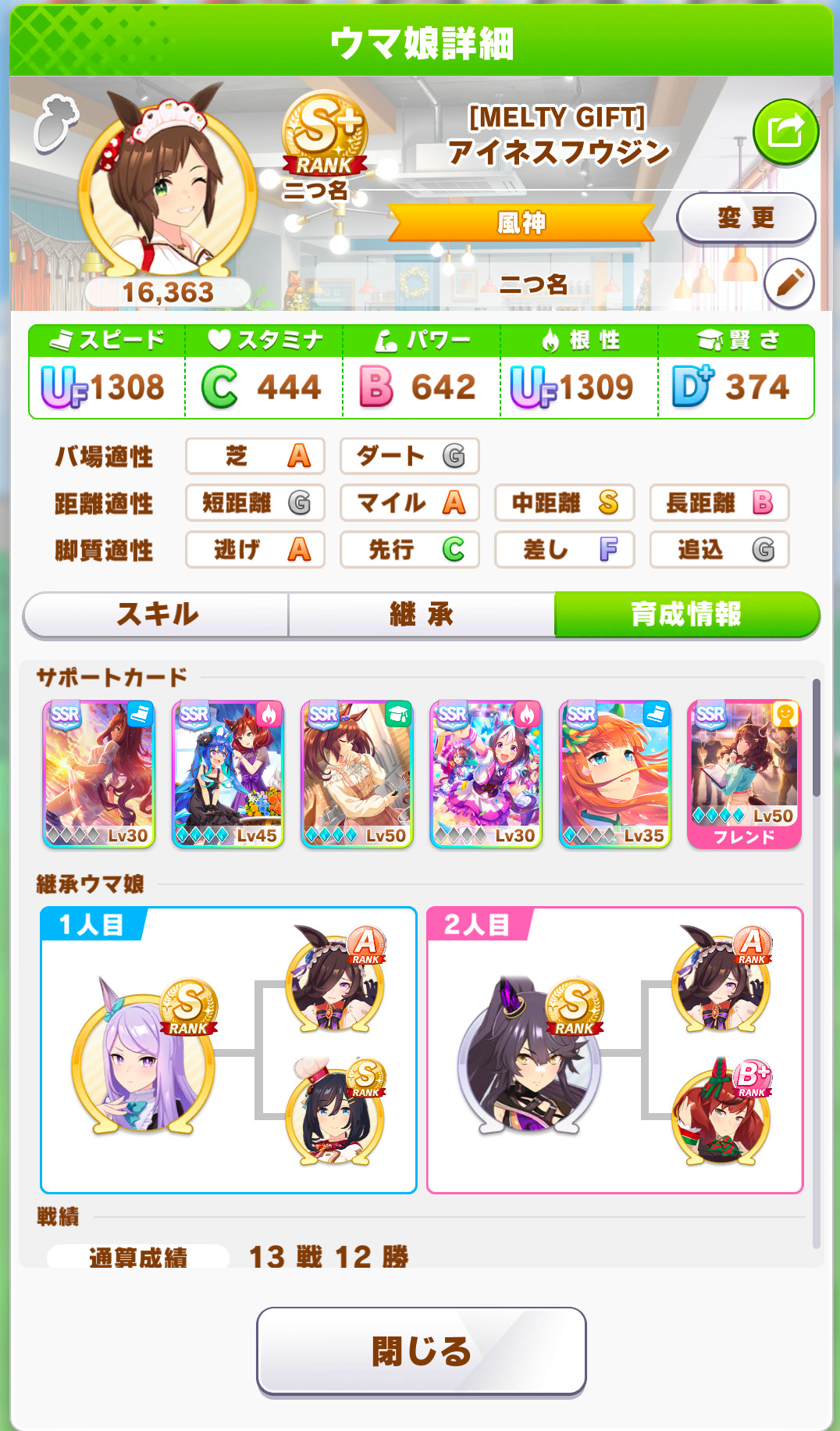Open the フレンド Lv50 support card
The width and height of the screenshot is (840, 1431).
[744, 773]
